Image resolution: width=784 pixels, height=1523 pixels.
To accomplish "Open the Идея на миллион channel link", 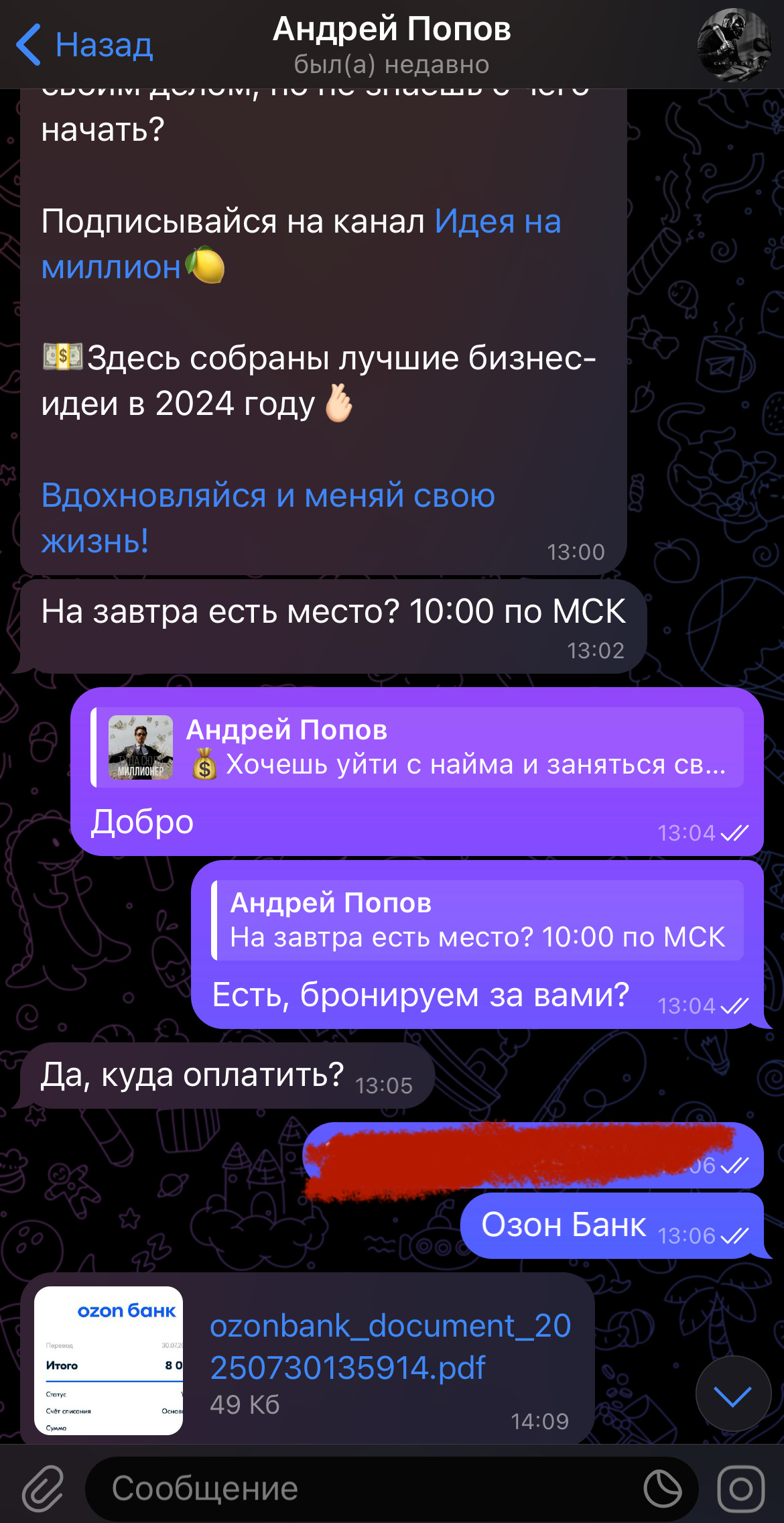I will pyautogui.click(x=301, y=244).
